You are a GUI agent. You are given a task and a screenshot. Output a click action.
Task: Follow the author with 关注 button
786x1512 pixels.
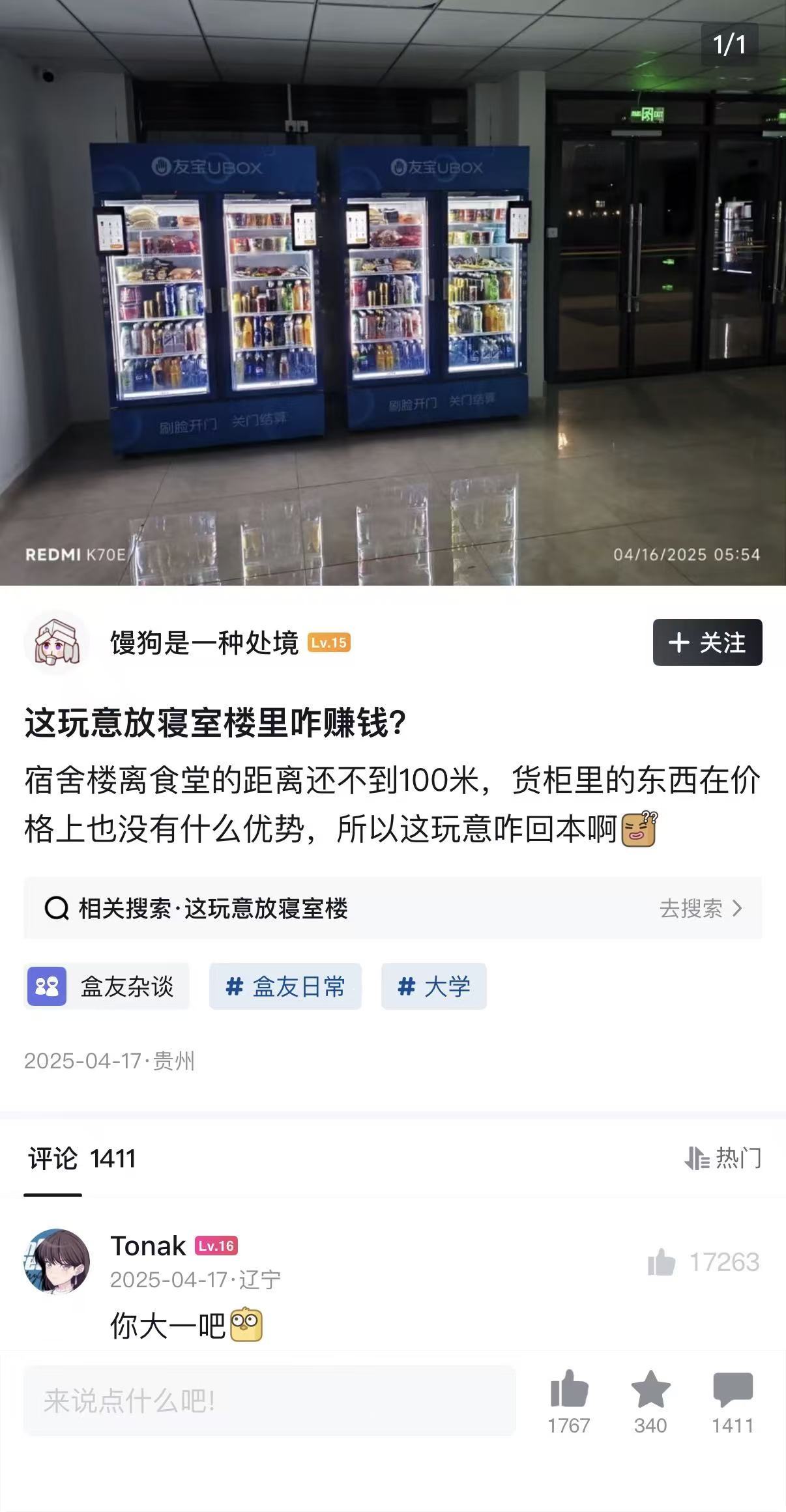[707, 642]
